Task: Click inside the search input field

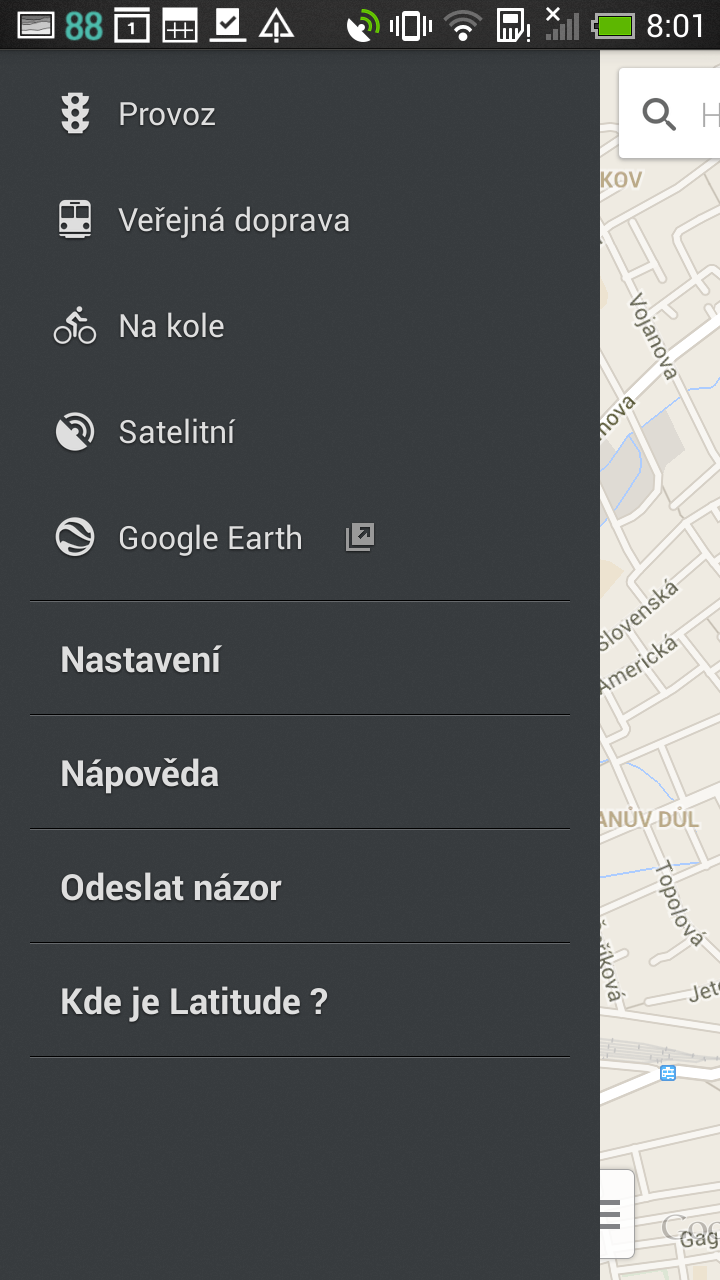Action: [x=700, y=113]
